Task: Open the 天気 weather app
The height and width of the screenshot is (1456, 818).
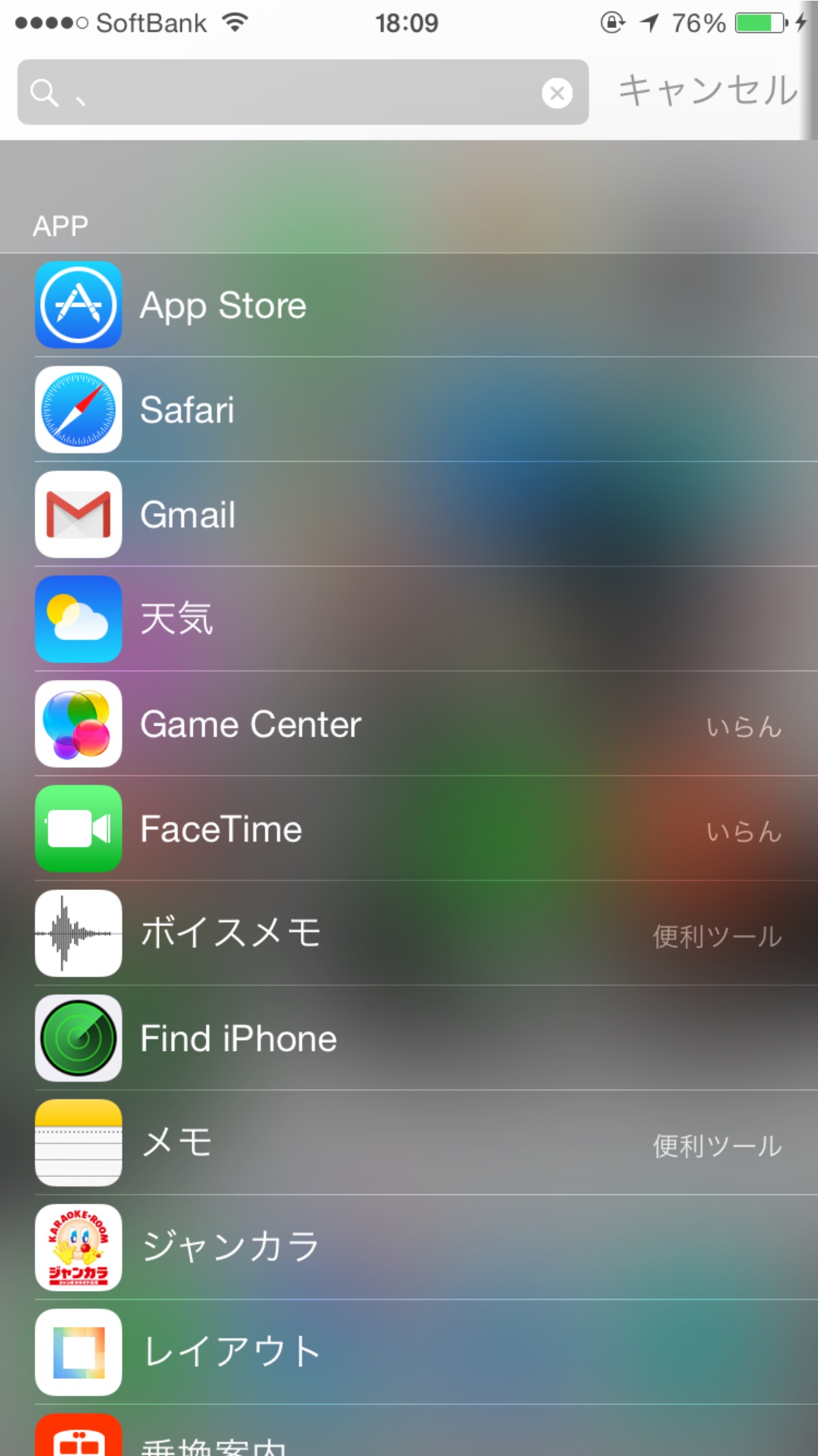Action: tap(409, 619)
